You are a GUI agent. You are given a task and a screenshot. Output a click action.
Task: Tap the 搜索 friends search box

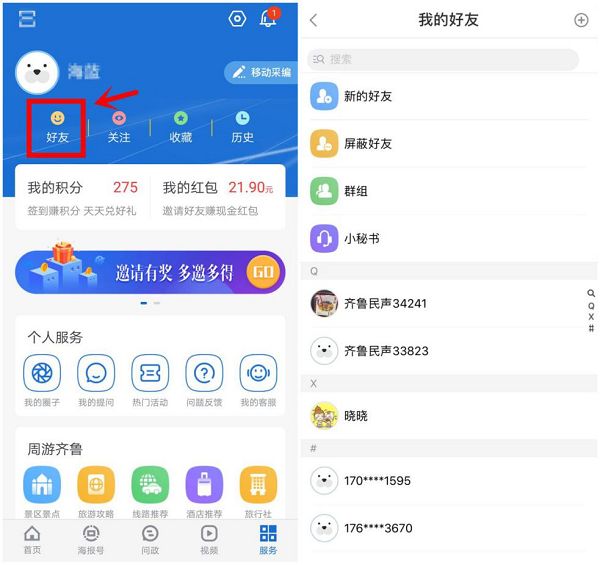pyautogui.click(x=443, y=59)
